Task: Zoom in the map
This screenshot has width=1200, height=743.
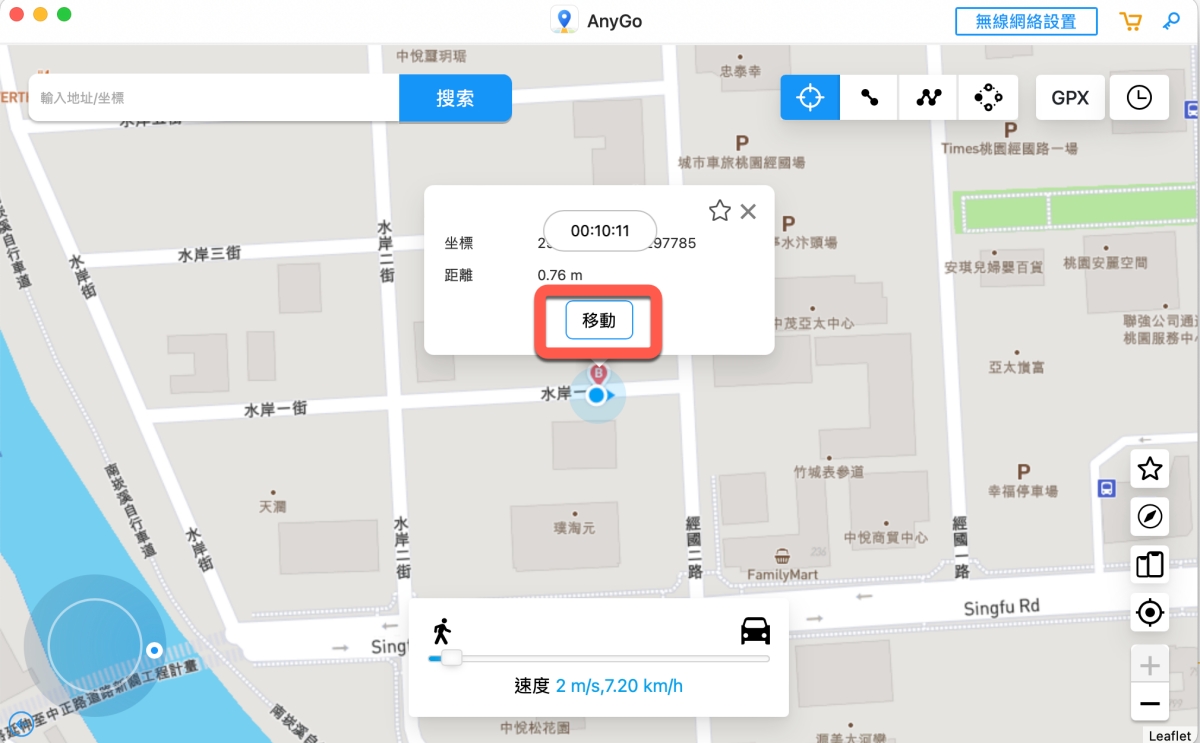Action: tap(1150, 665)
